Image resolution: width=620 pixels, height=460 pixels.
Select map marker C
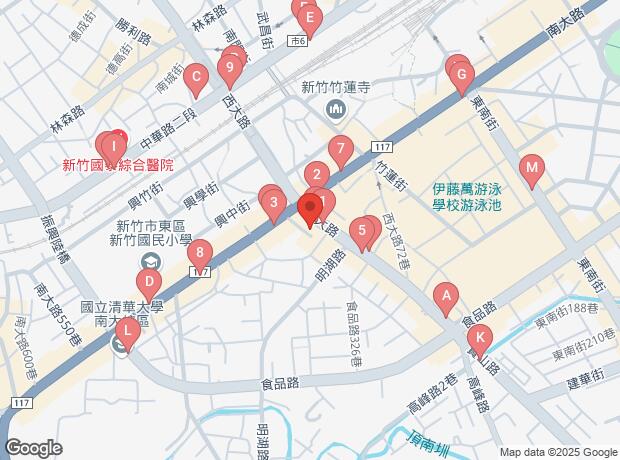tap(196, 80)
